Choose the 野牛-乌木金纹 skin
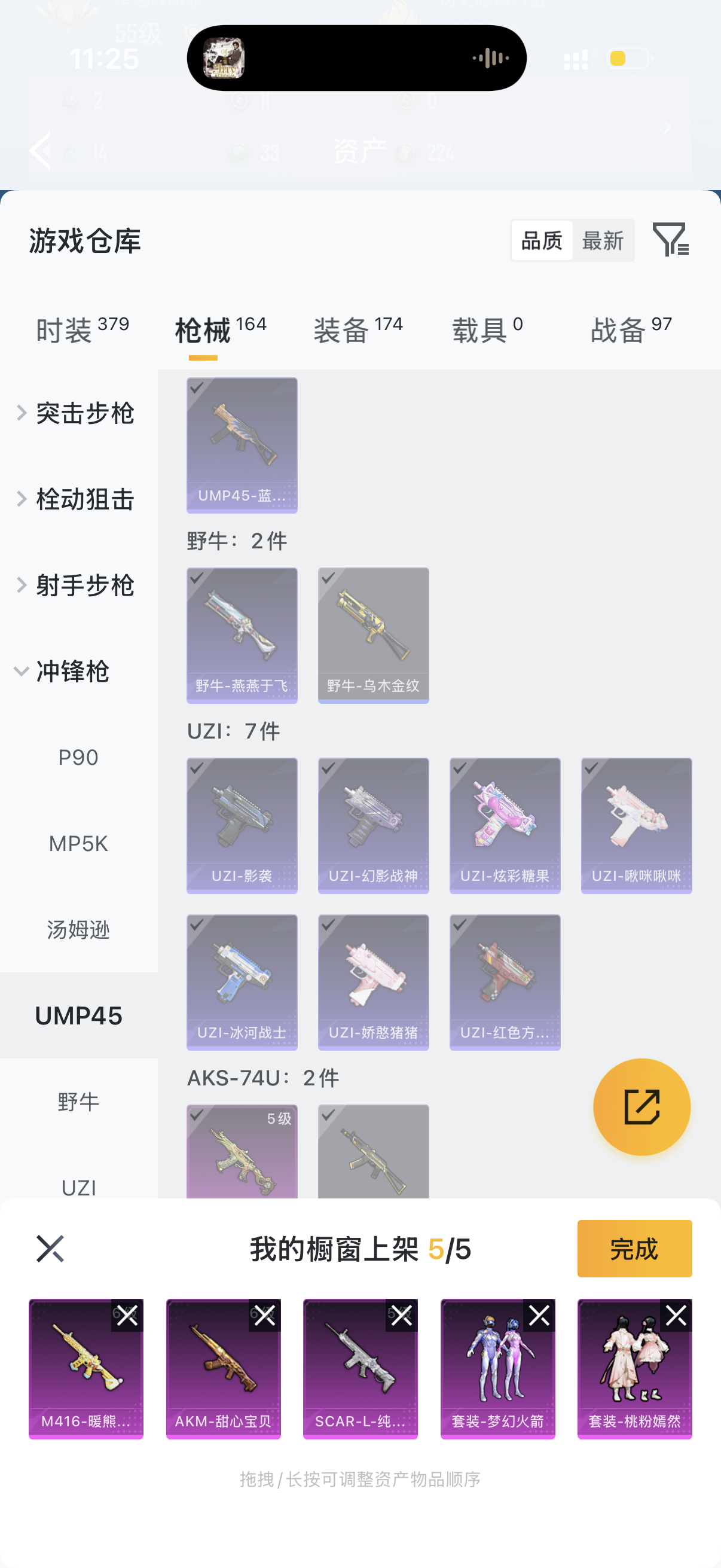Image resolution: width=721 pixels, height=1568 pixels. coord(373,635)
